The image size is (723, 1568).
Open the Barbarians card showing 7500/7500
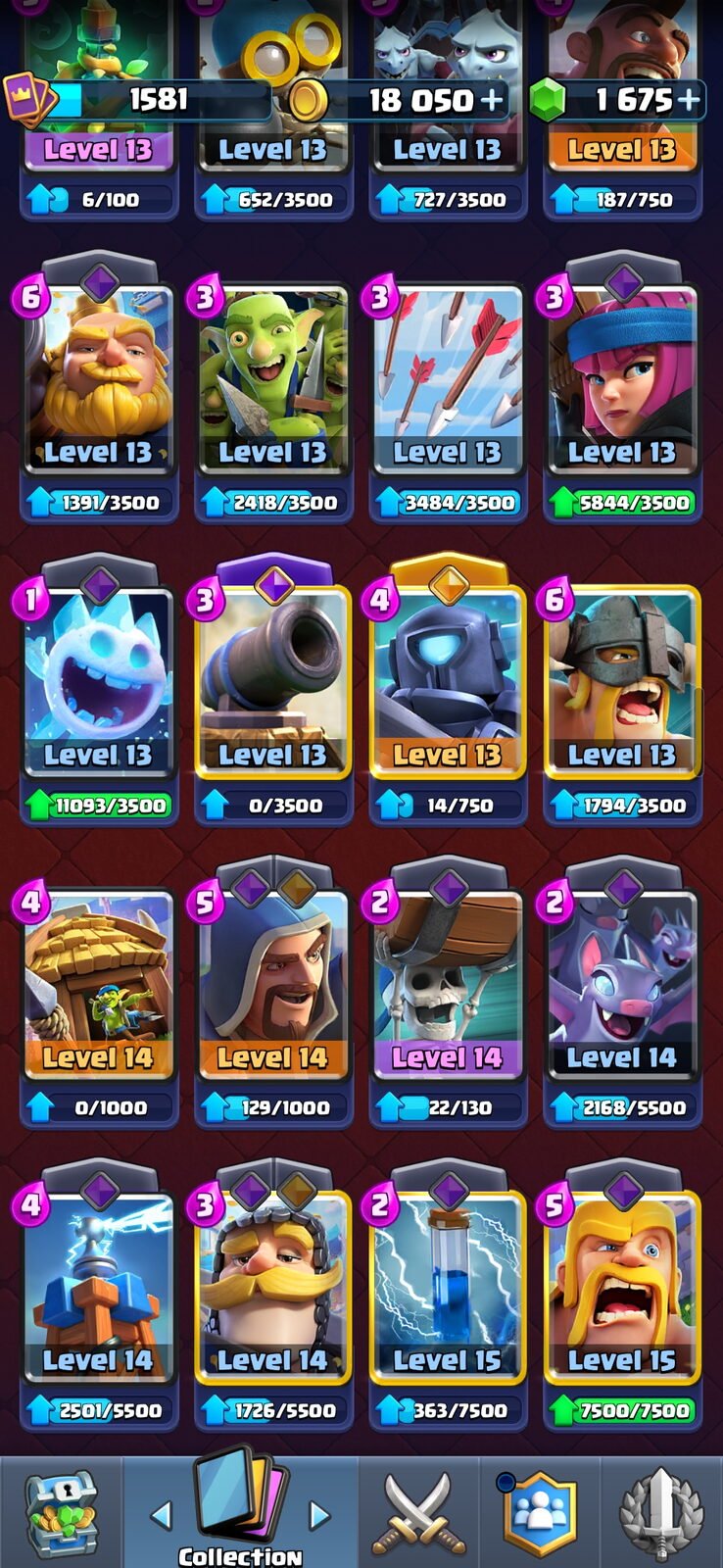(621, 1296)
